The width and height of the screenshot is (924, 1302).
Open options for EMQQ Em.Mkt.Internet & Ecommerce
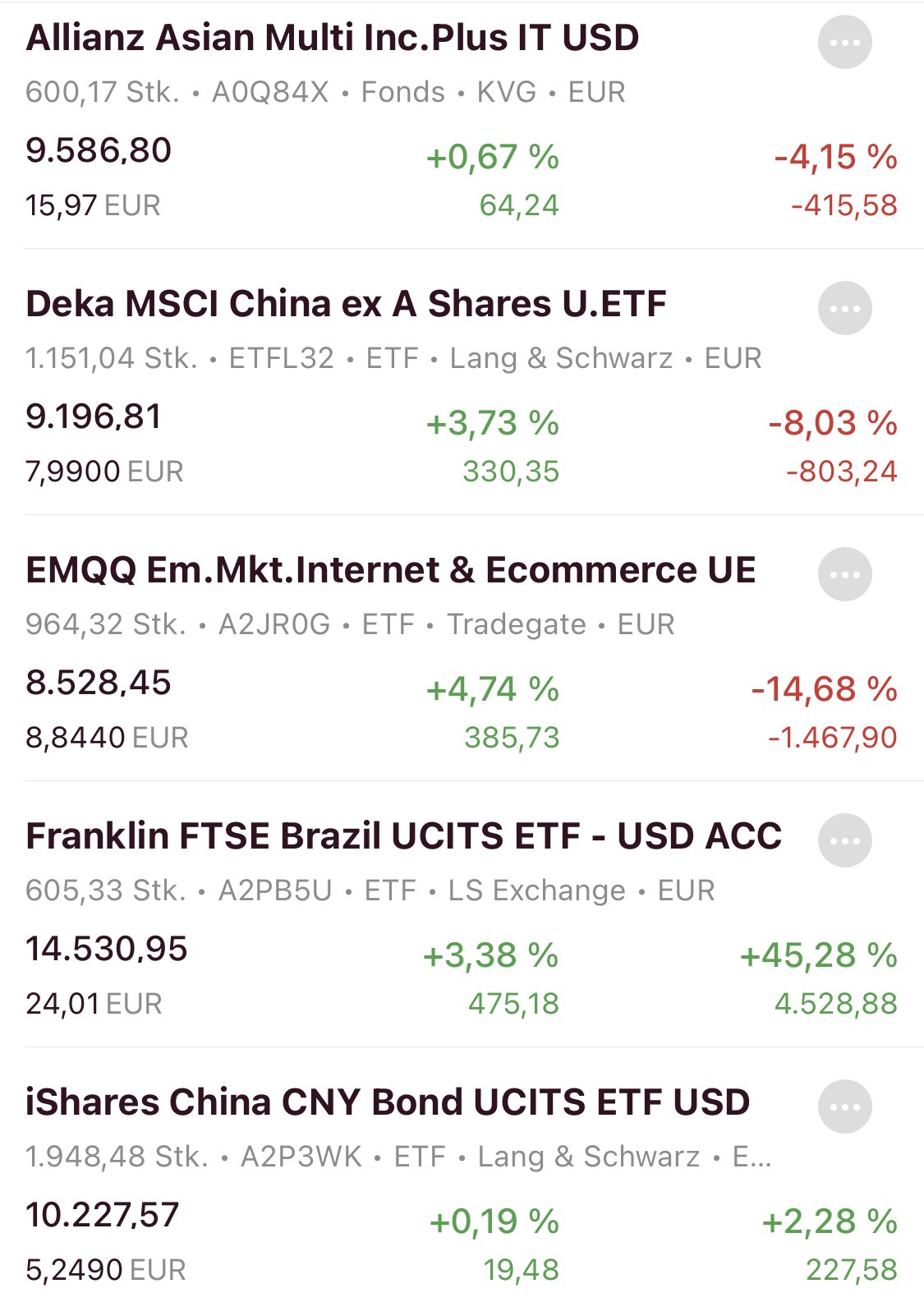844,575
